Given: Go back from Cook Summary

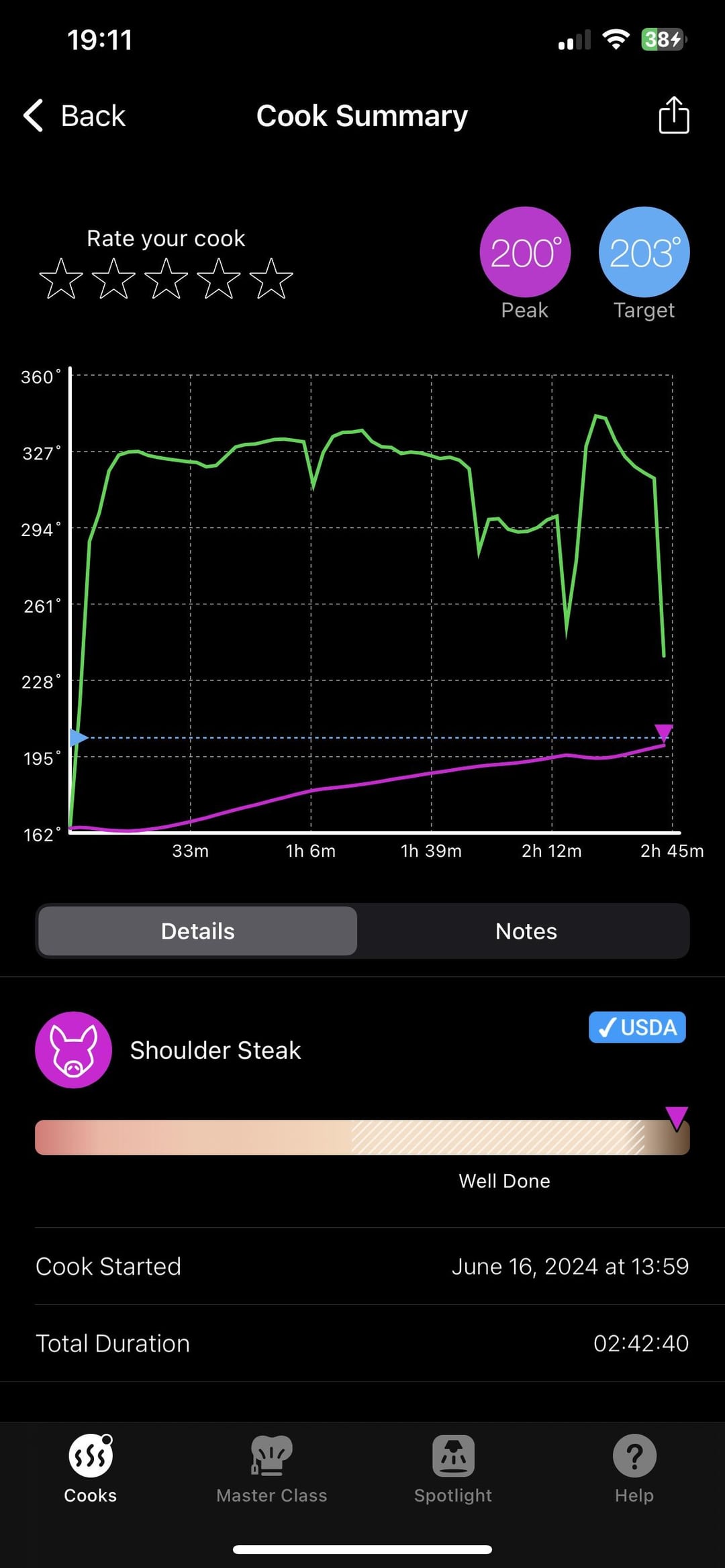Looking at the screenshot, I should [x=75, y=116].
